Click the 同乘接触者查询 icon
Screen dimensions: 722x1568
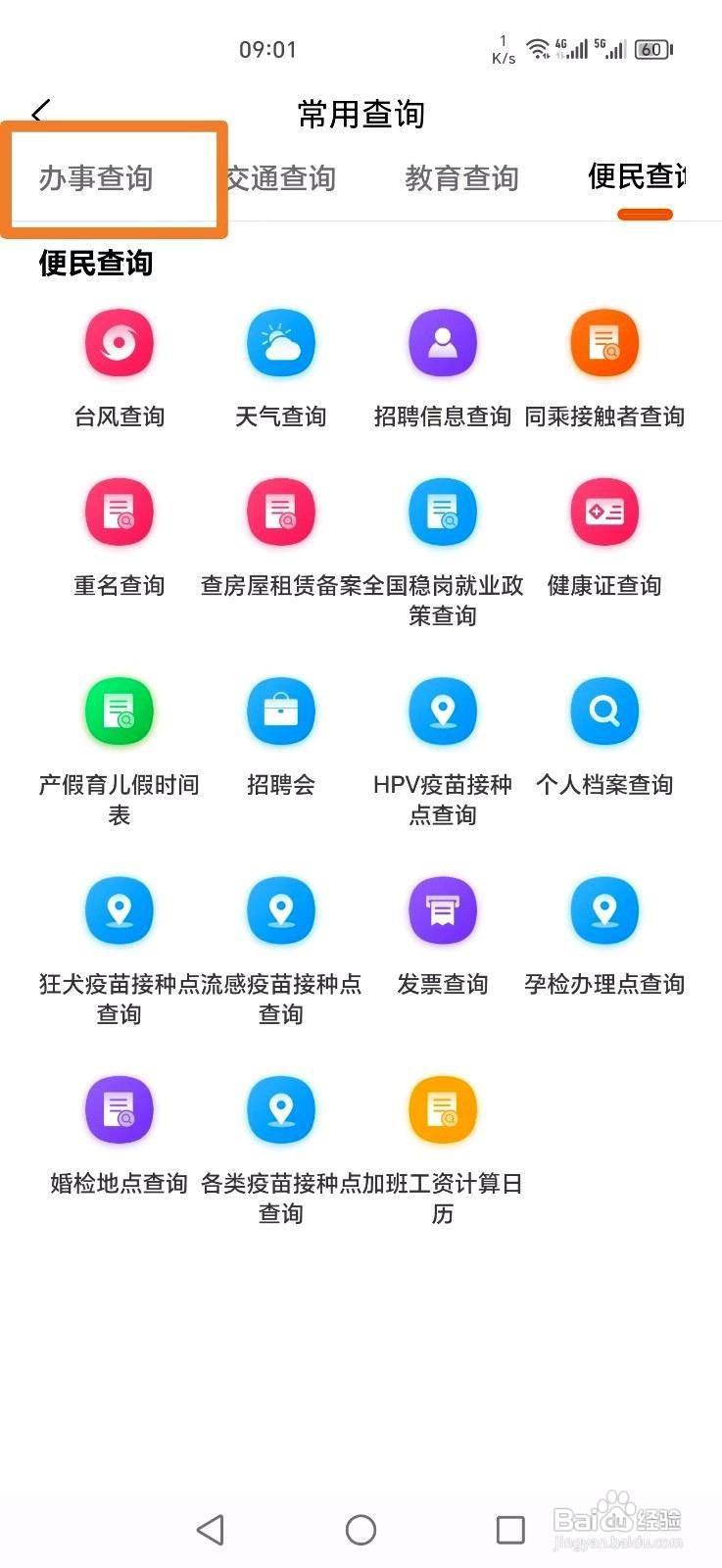pos(604,342)
